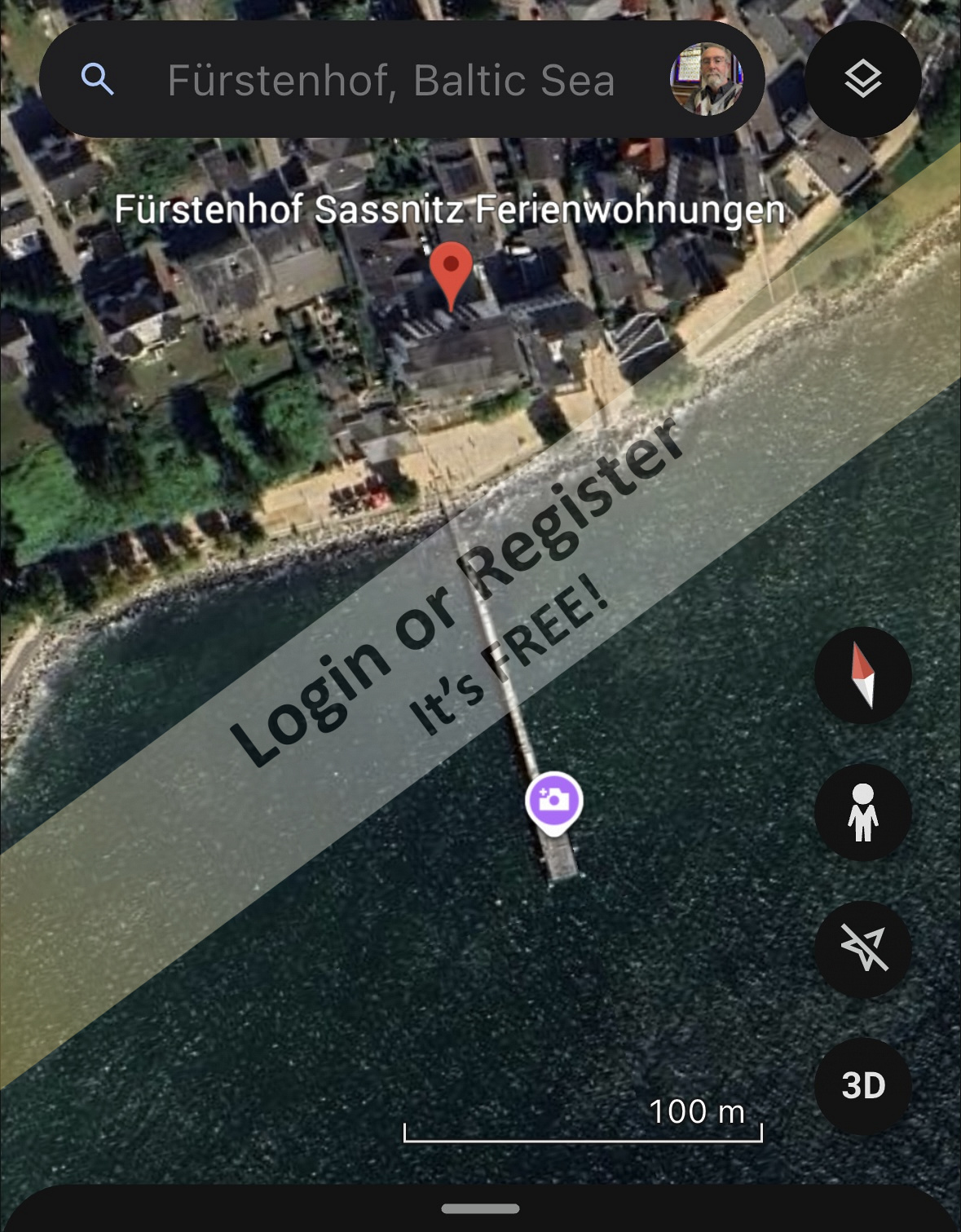961x1232 pixels.
Task: Tap the compass to reset north
Action: [862, 675]
